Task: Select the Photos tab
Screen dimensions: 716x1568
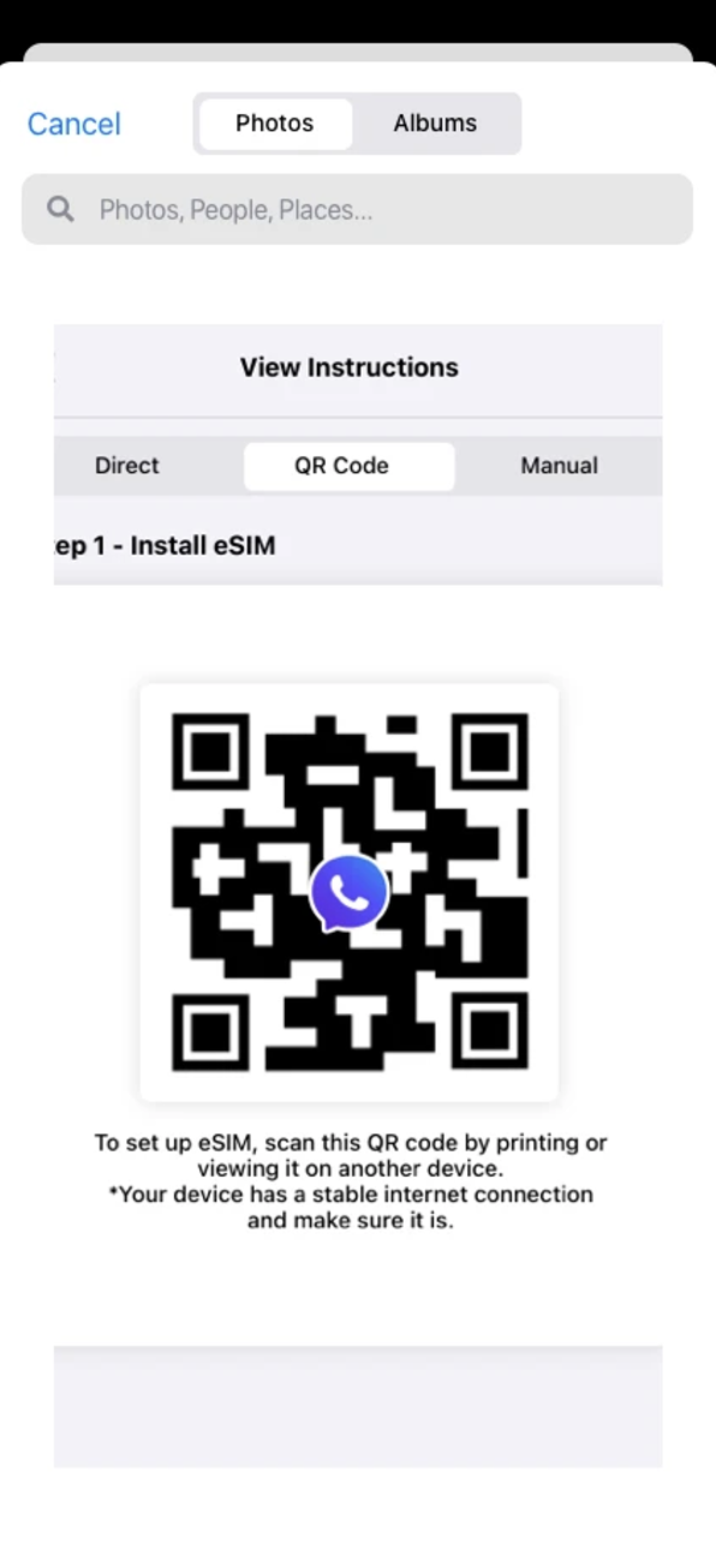Action: pos(275,124)
